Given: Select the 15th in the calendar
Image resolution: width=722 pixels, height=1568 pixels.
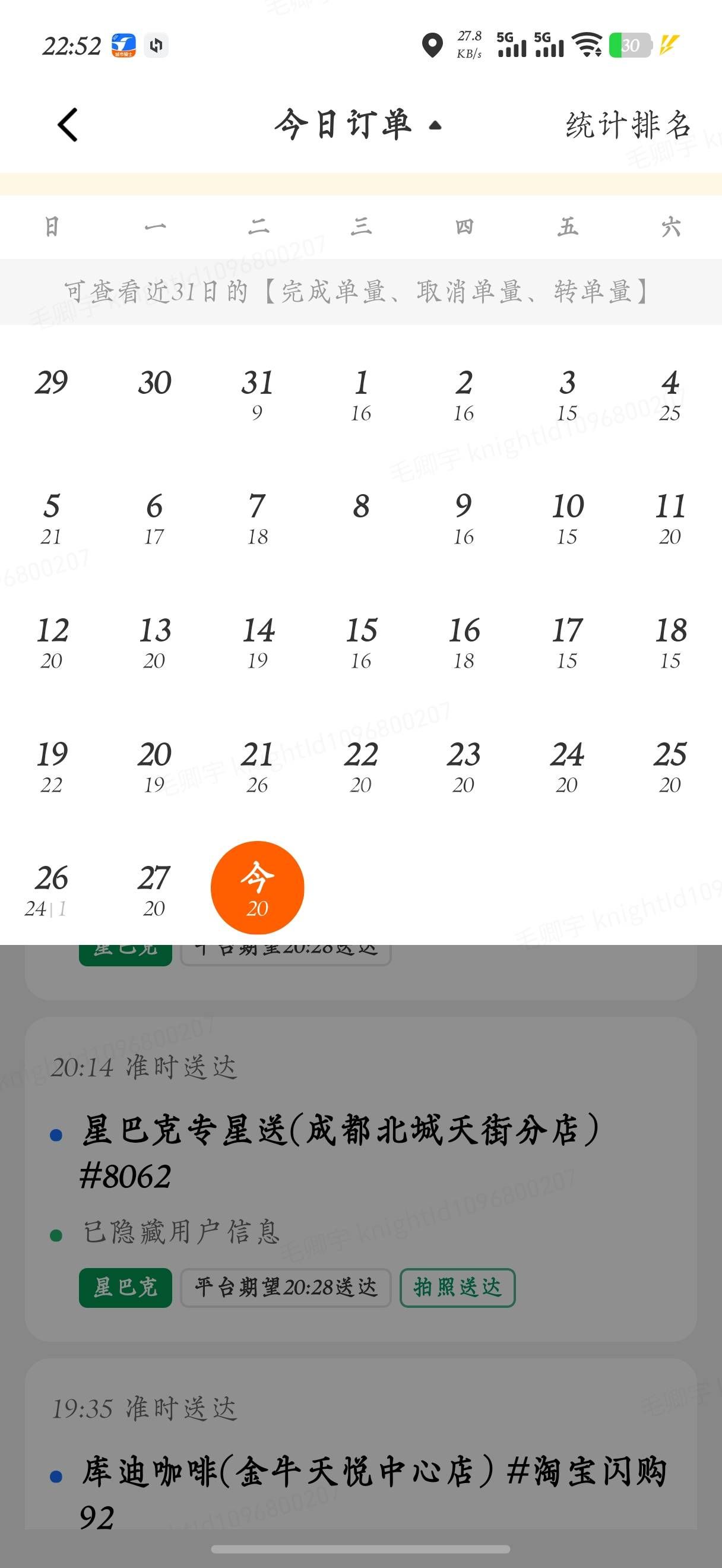Looking at the screenshot, I should [360, 641].
